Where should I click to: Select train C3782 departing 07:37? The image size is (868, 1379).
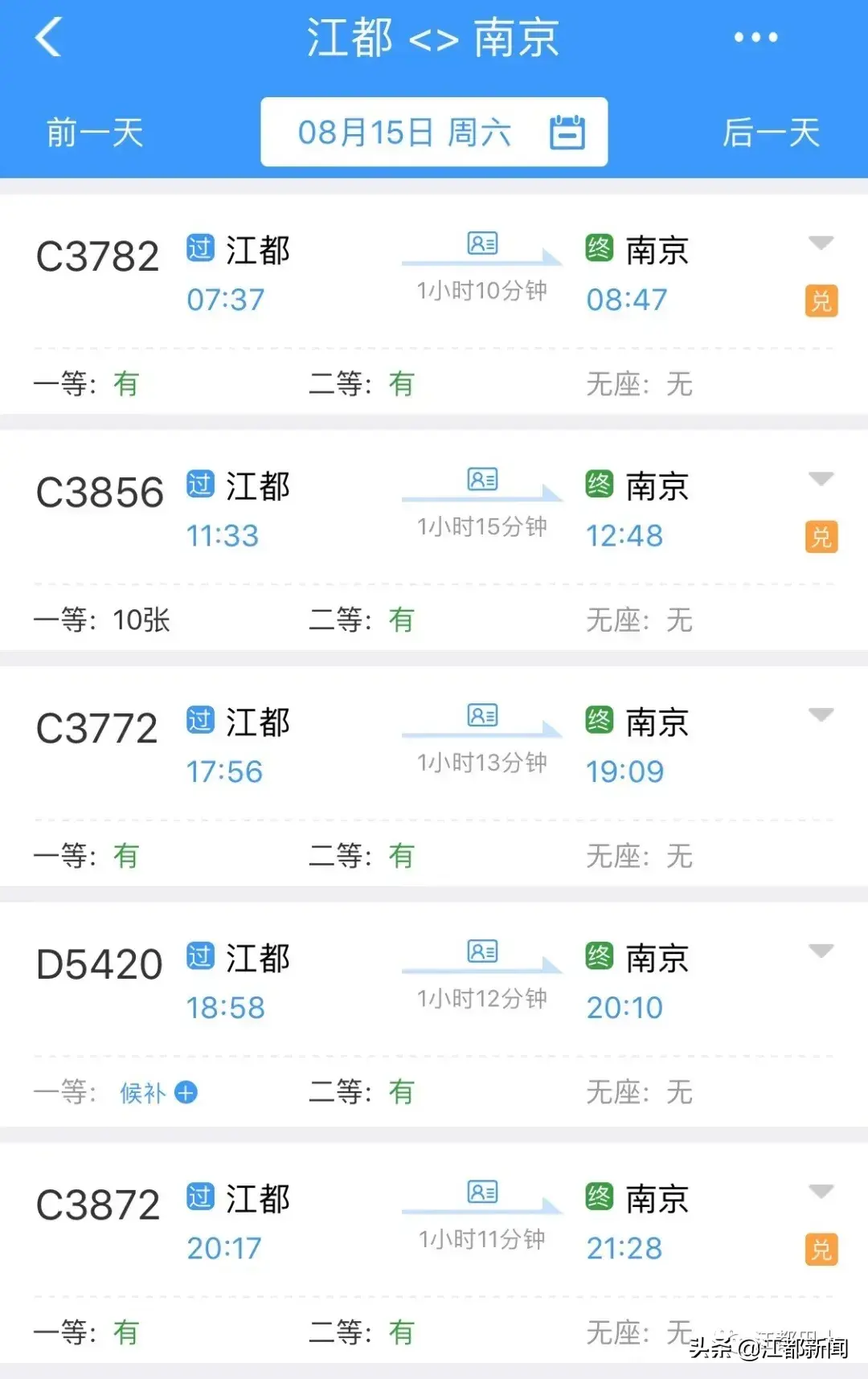[x=98, y=257]
